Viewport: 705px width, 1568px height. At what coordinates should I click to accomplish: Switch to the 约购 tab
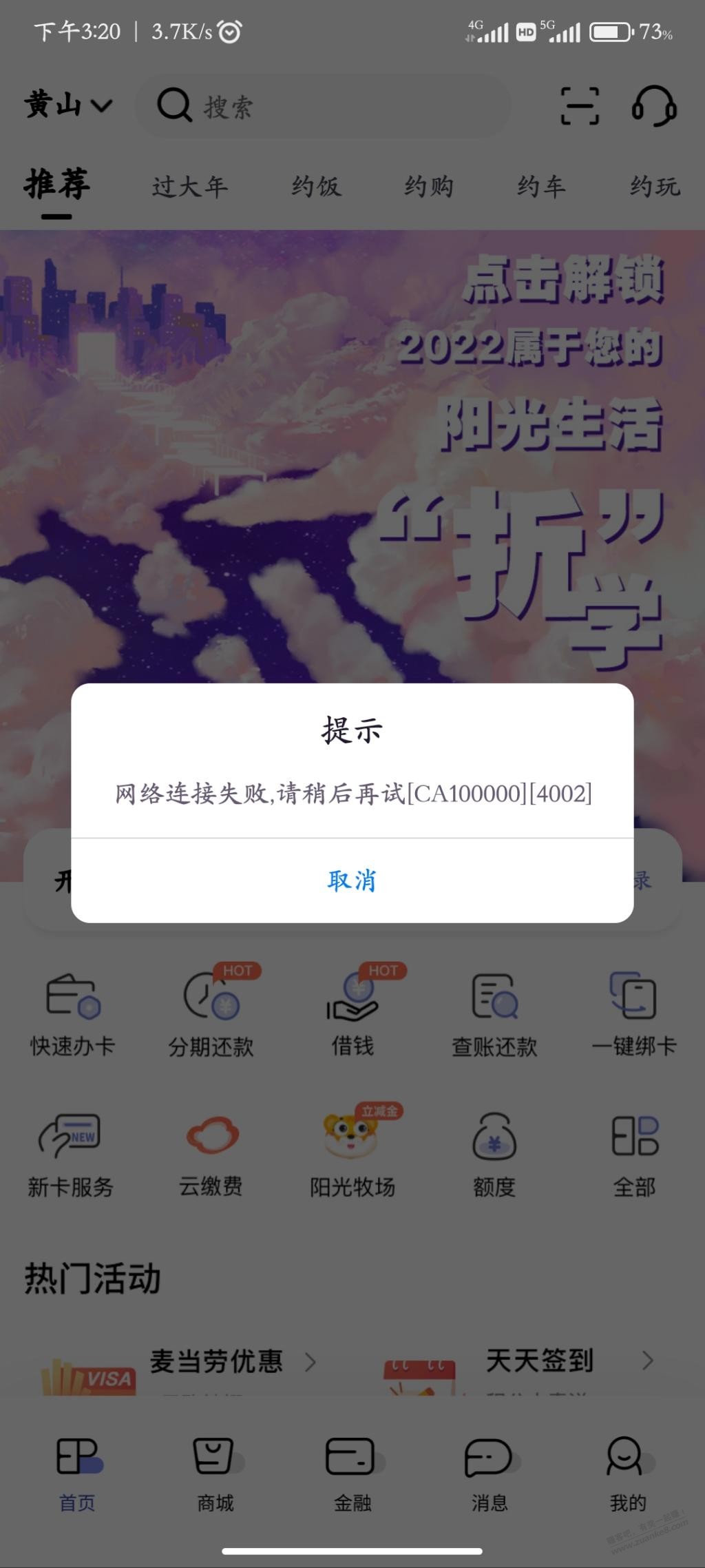(x=429, y=186)
